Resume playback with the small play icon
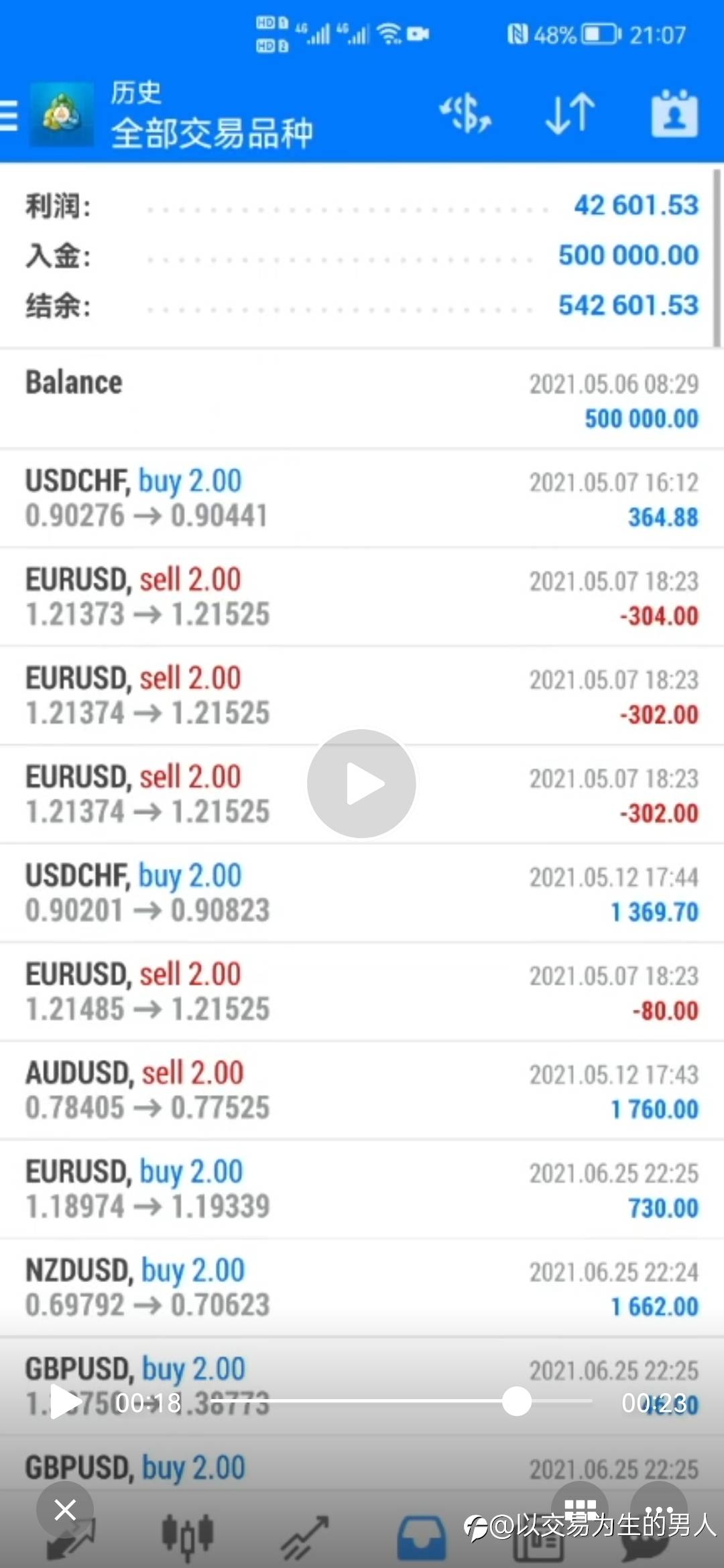 (x=66, y=1402)
